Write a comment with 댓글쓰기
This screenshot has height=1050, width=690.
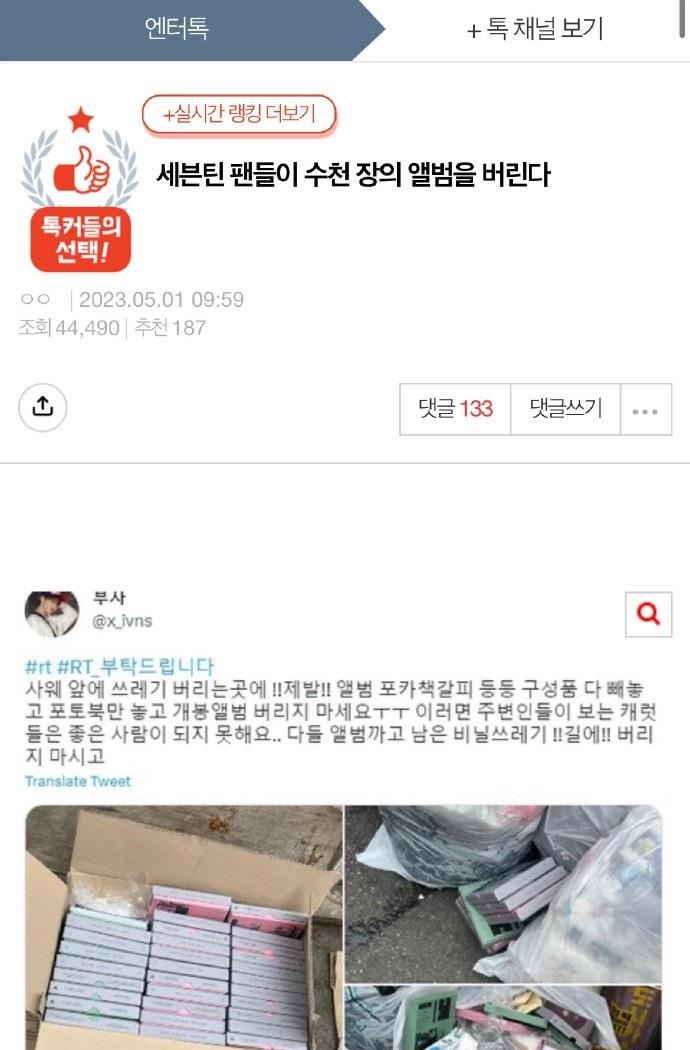click(x=566, y=409)
